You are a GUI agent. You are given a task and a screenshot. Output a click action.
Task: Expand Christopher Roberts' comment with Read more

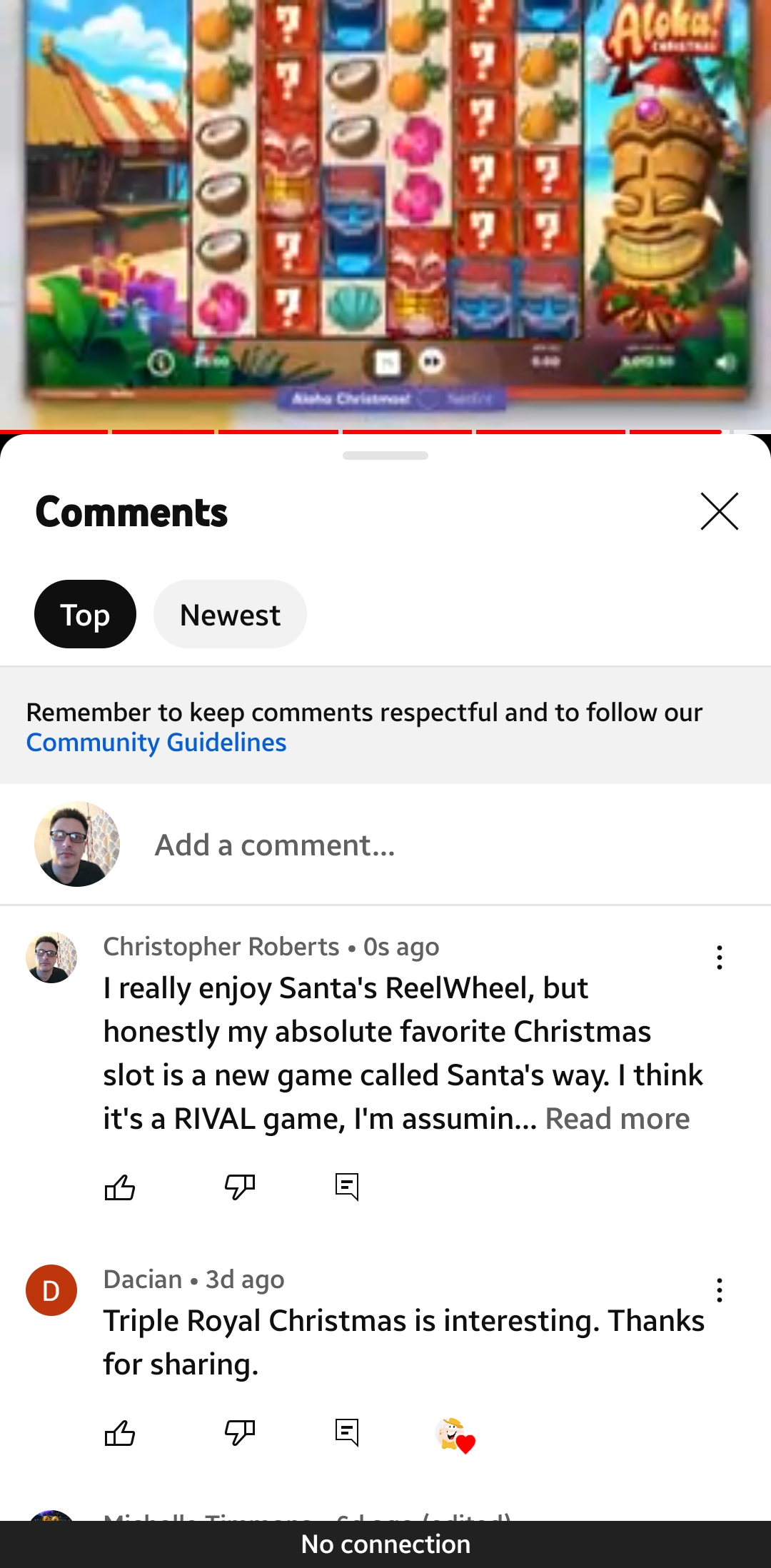pyautogui.click(x=617, y=1119)
